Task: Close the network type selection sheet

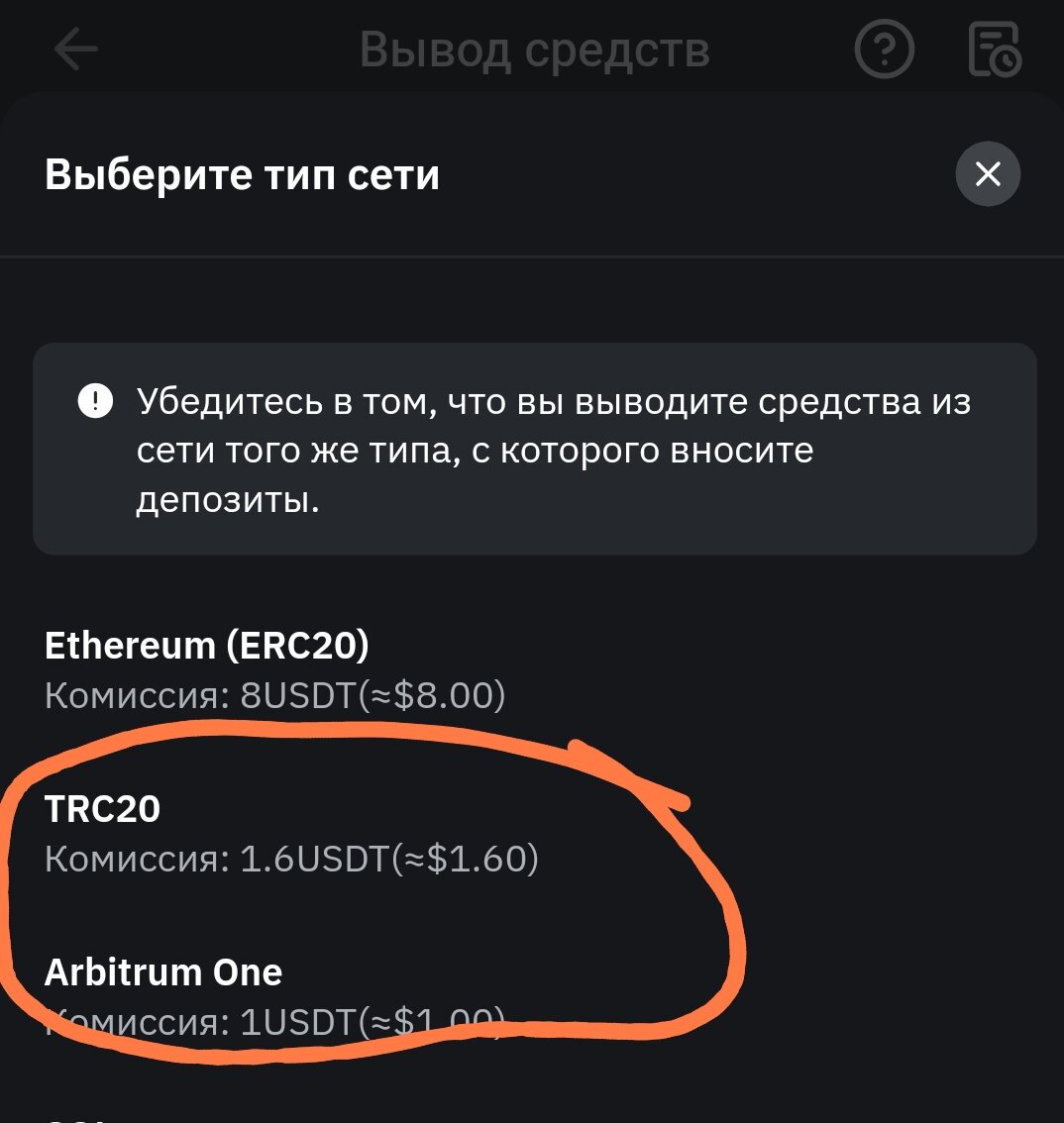Action: pos(987,175)
